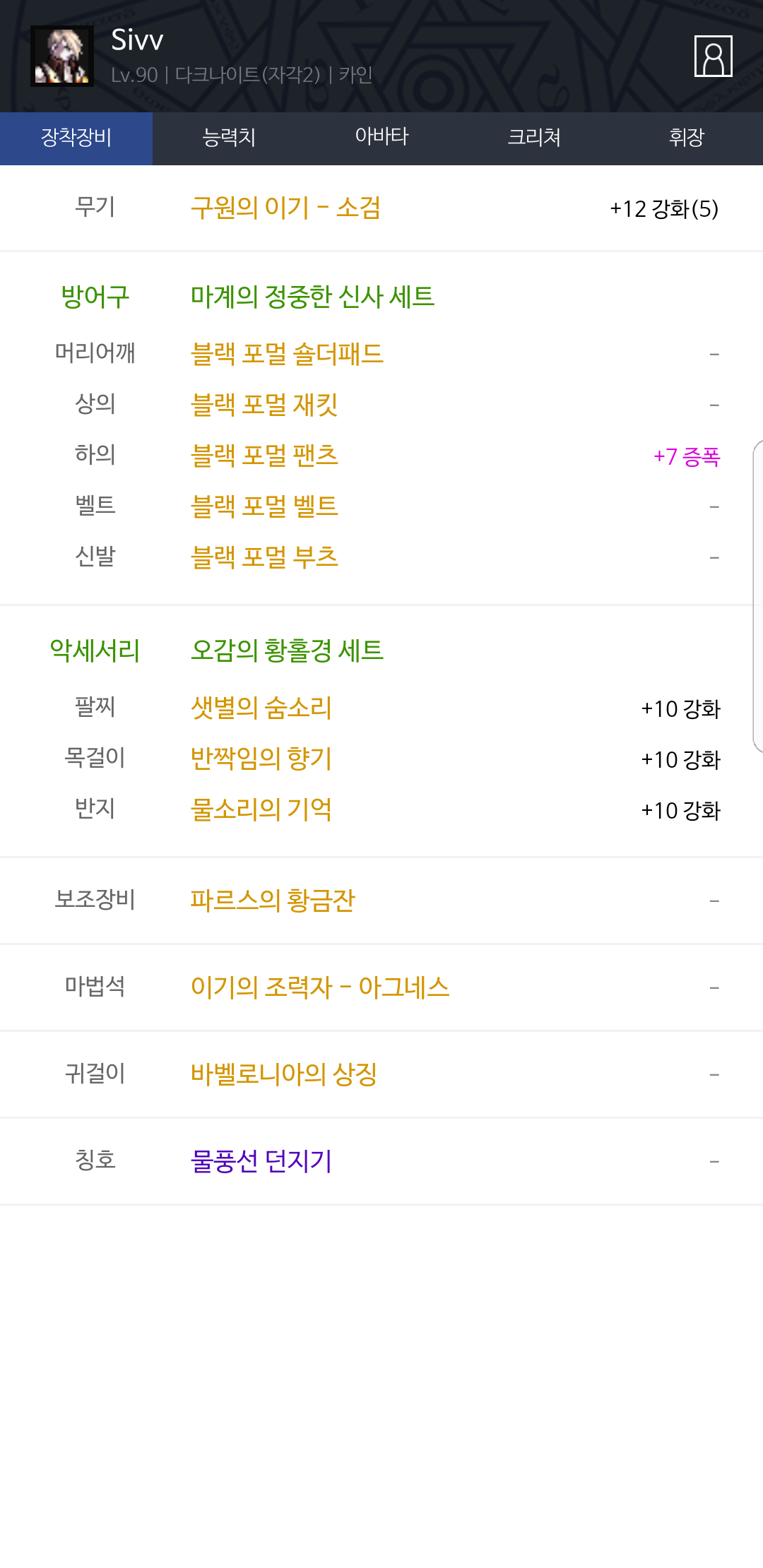Select the 장착장비 tab
The height and width of the screenshot is (1568, 763).
[76, 138]
